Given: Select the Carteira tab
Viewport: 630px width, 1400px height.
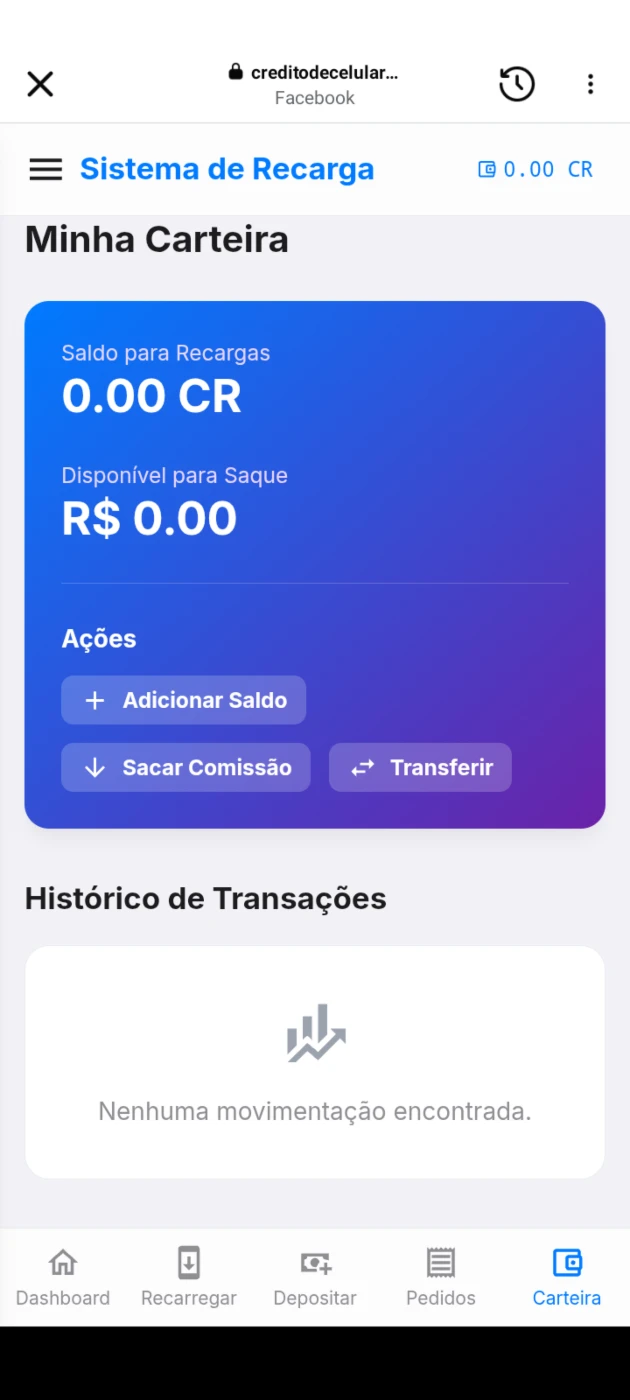Looking at the screenshot, I should click(x=566, y=1277).
